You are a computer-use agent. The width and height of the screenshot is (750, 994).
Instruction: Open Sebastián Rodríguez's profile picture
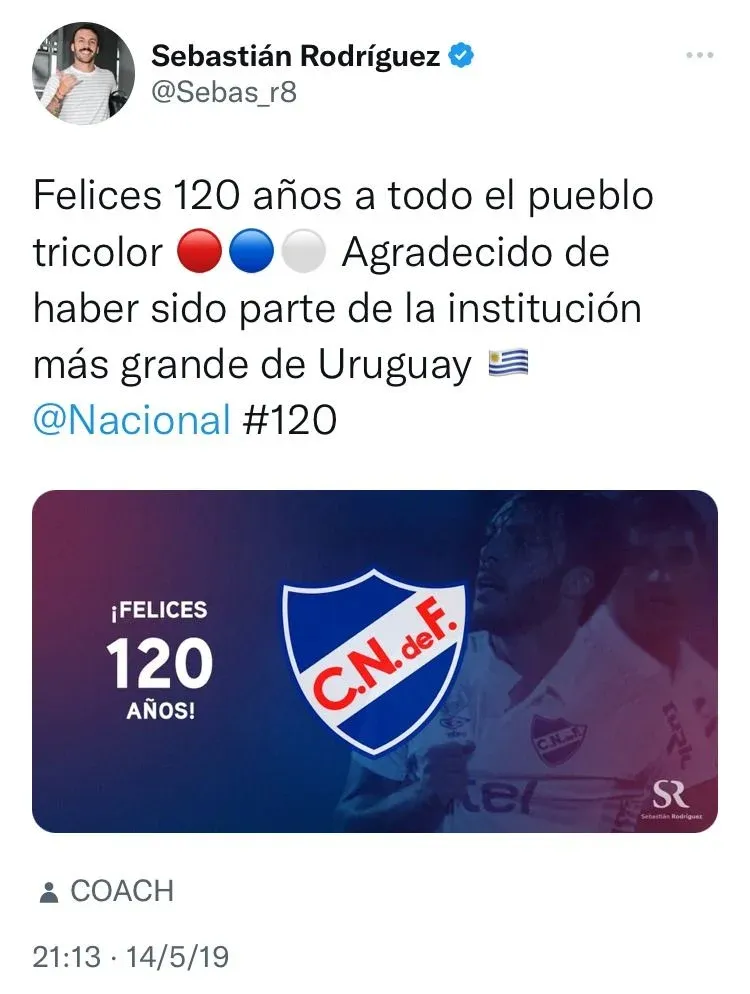pyautogui.click(x=84, y=73)
